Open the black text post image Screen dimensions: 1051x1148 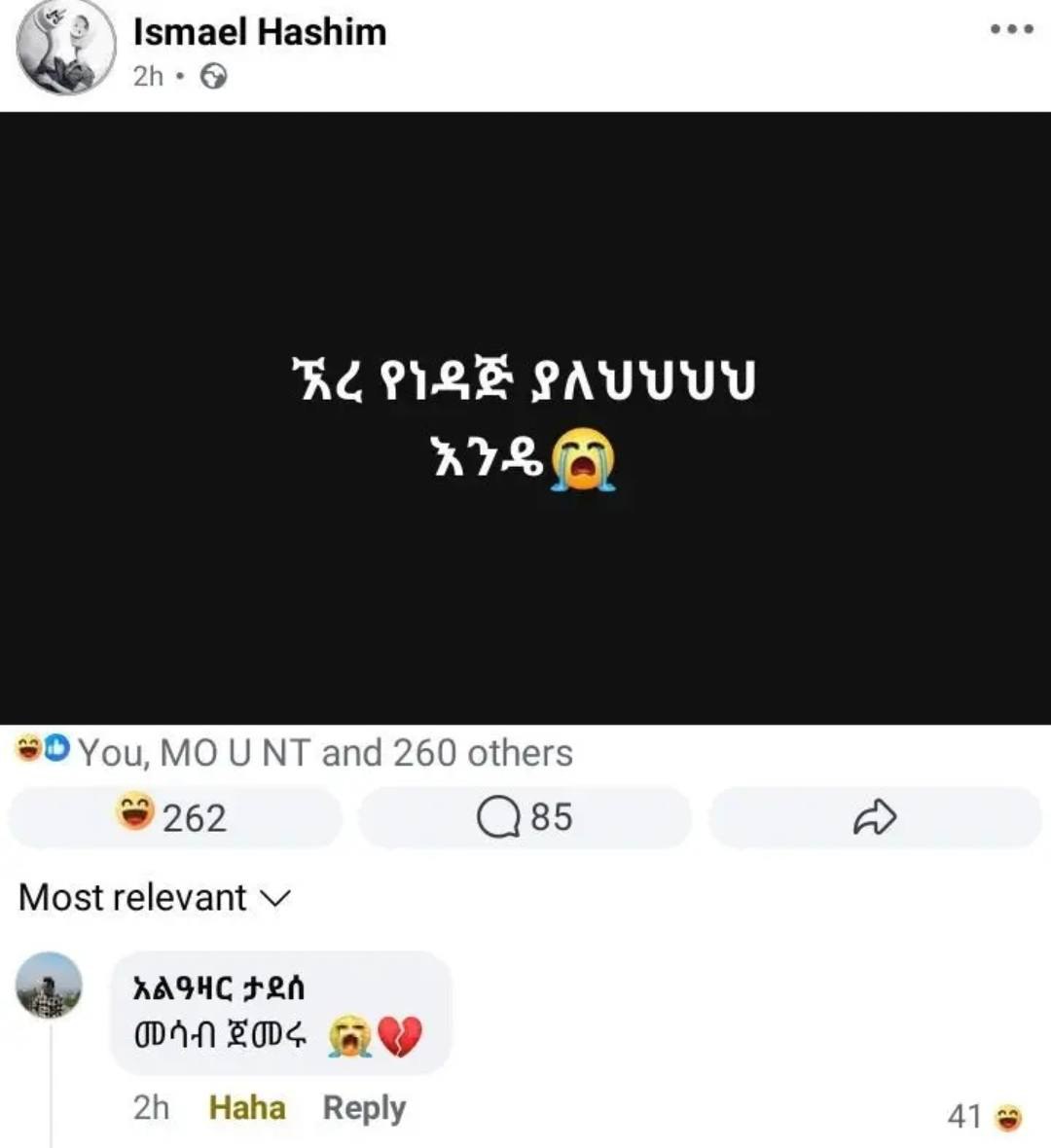[x=525, y=418]
